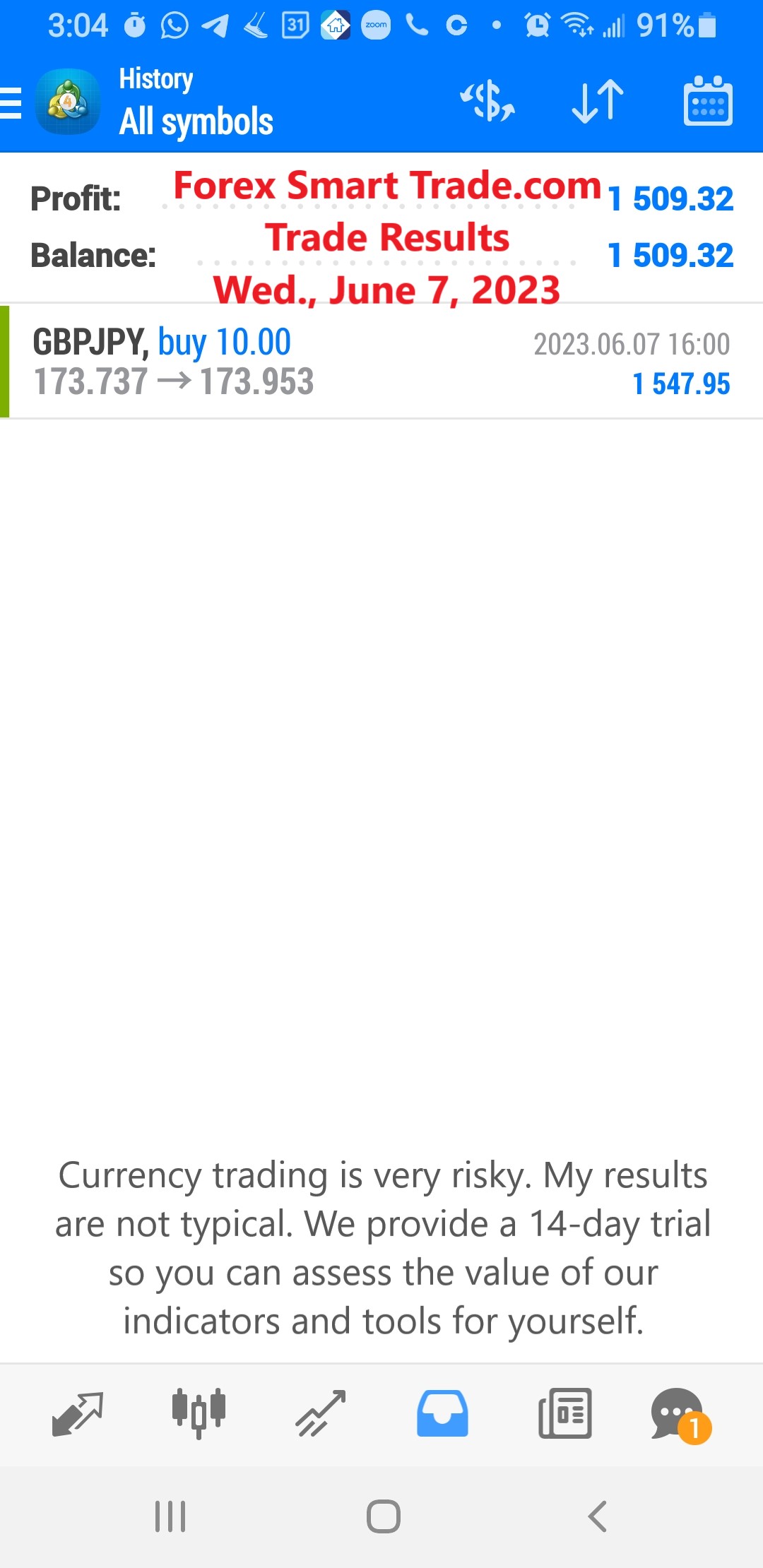763x1568 pixels.
Task: Change sort order with arrows icon
Action: click(598, 101)
